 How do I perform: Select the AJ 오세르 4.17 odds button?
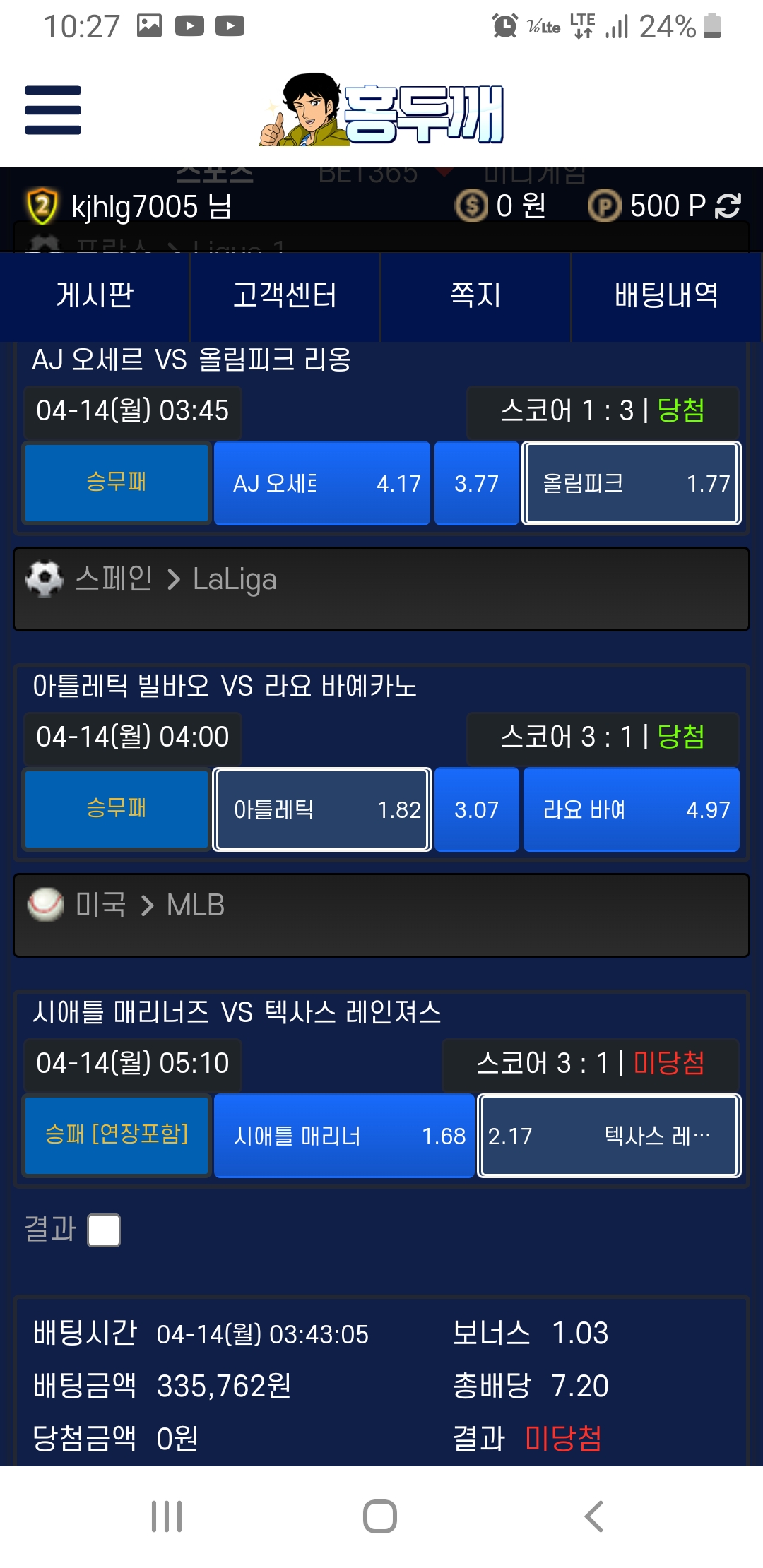click(x=322, y=483)
